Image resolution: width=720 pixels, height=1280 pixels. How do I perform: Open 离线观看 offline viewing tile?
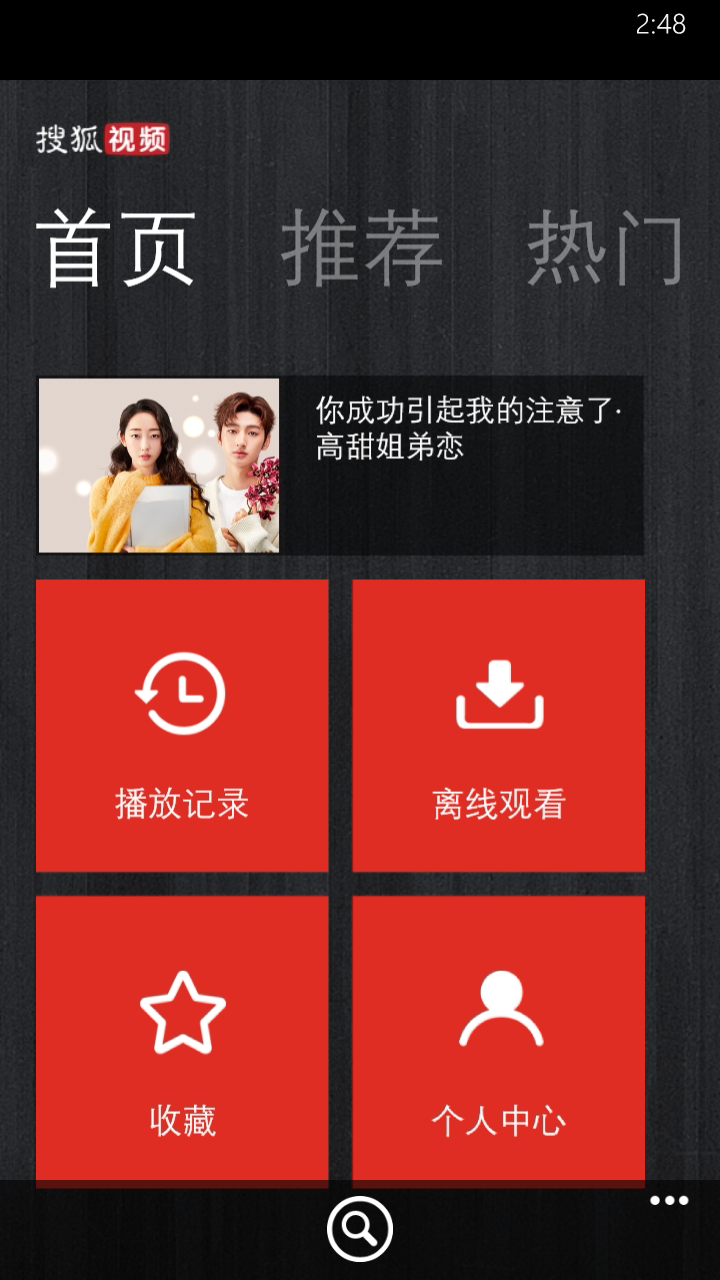[498, 726]
